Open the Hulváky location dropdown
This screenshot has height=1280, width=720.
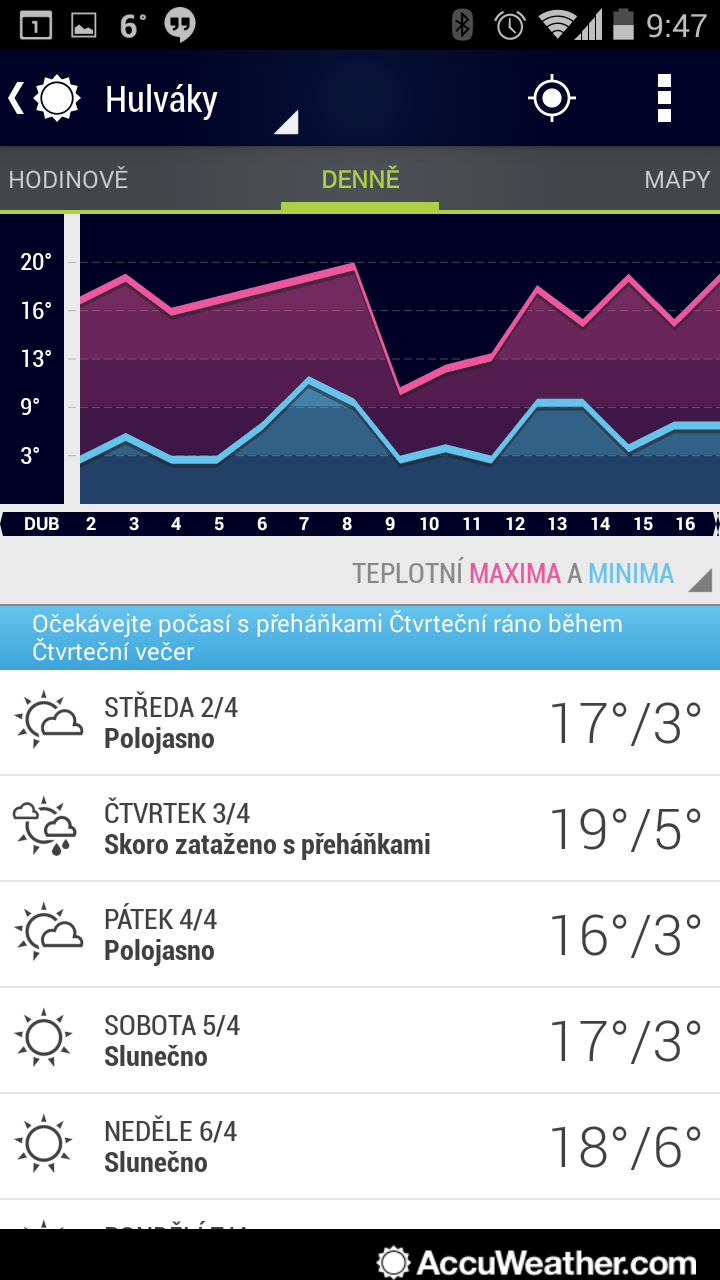pyautogui.click(x=200, y=100)
